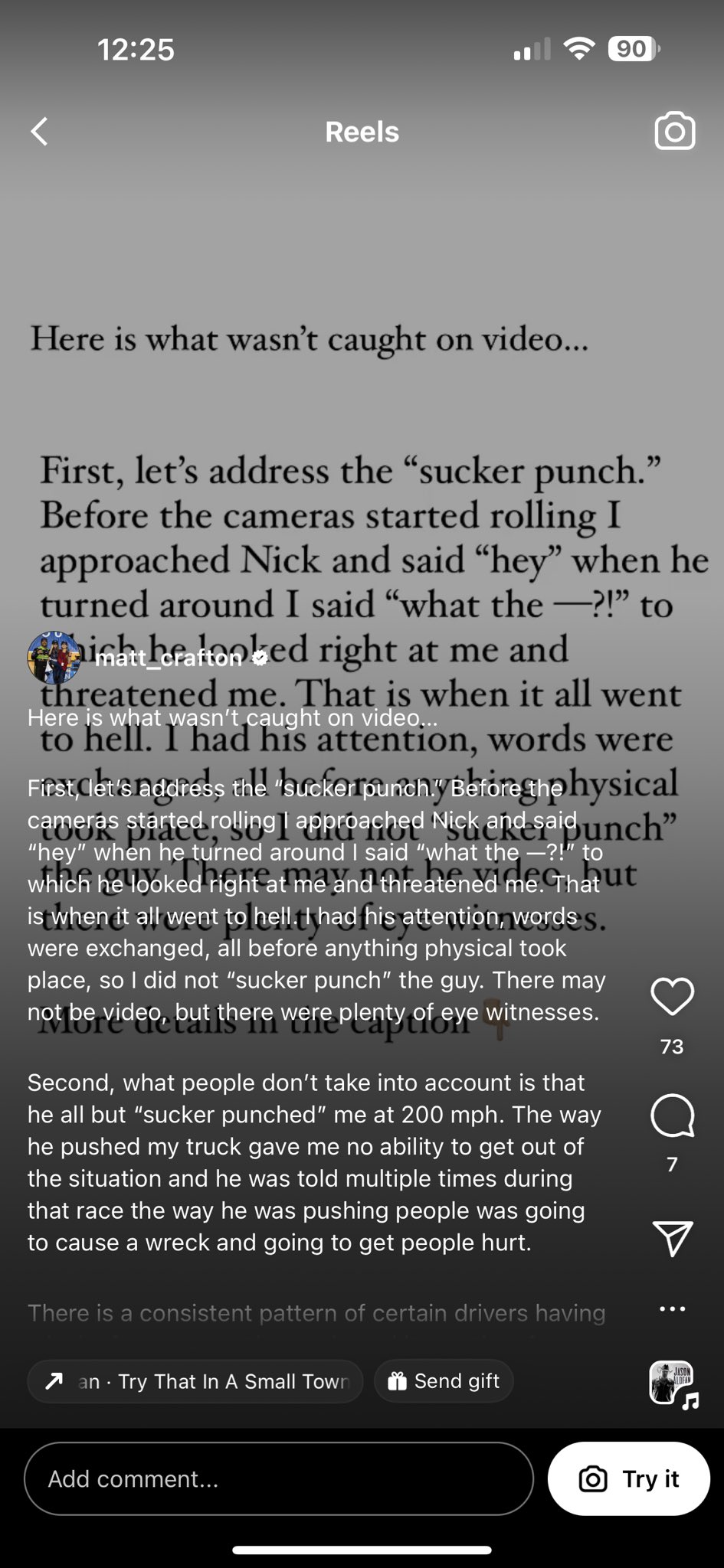Tap the Try it button
This screenshot has width=724, height=1568.
coord(628,1478)
